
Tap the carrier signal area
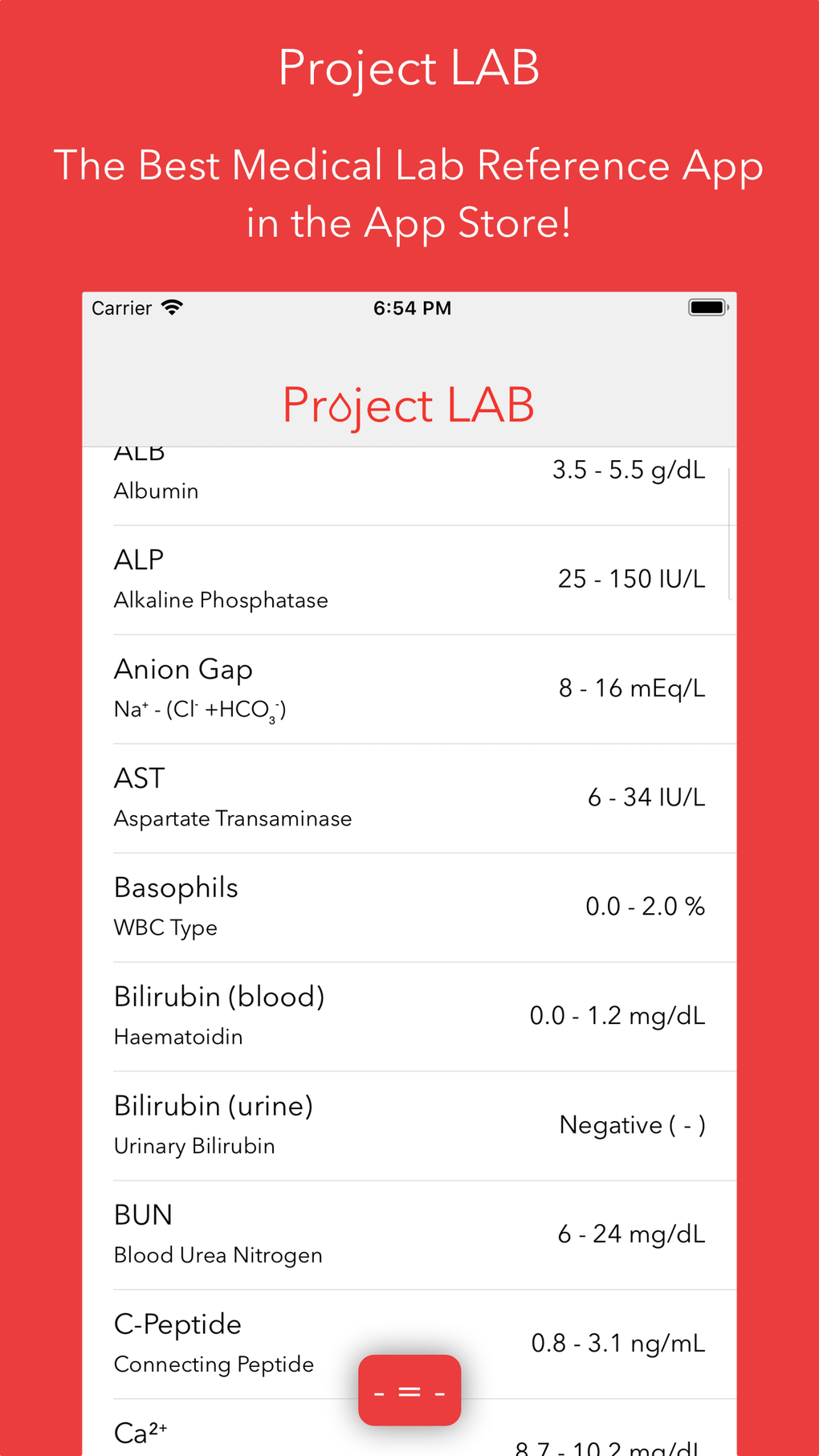coord(120,308)
